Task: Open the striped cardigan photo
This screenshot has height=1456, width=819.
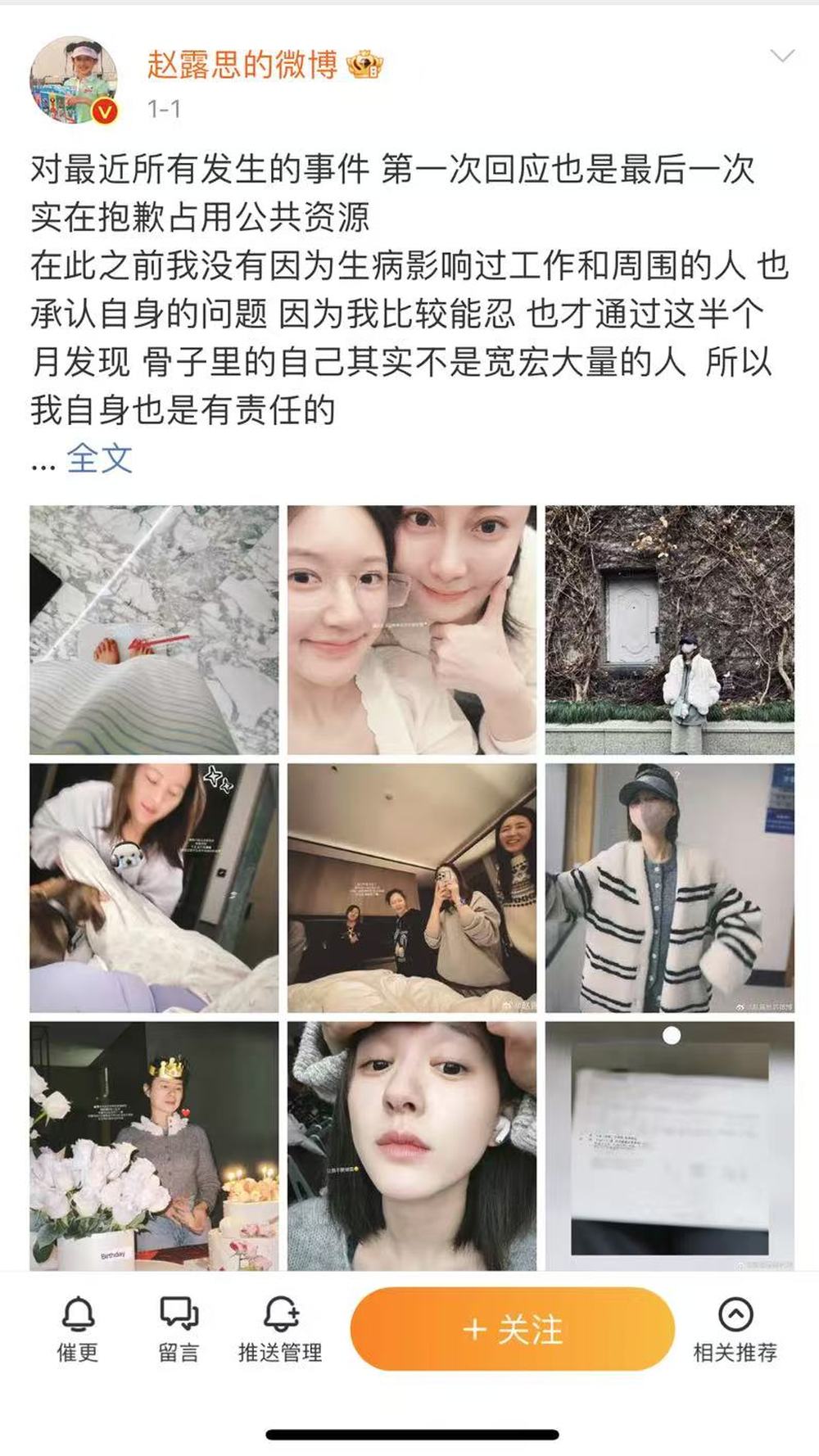Action: (x=669, y=888)
